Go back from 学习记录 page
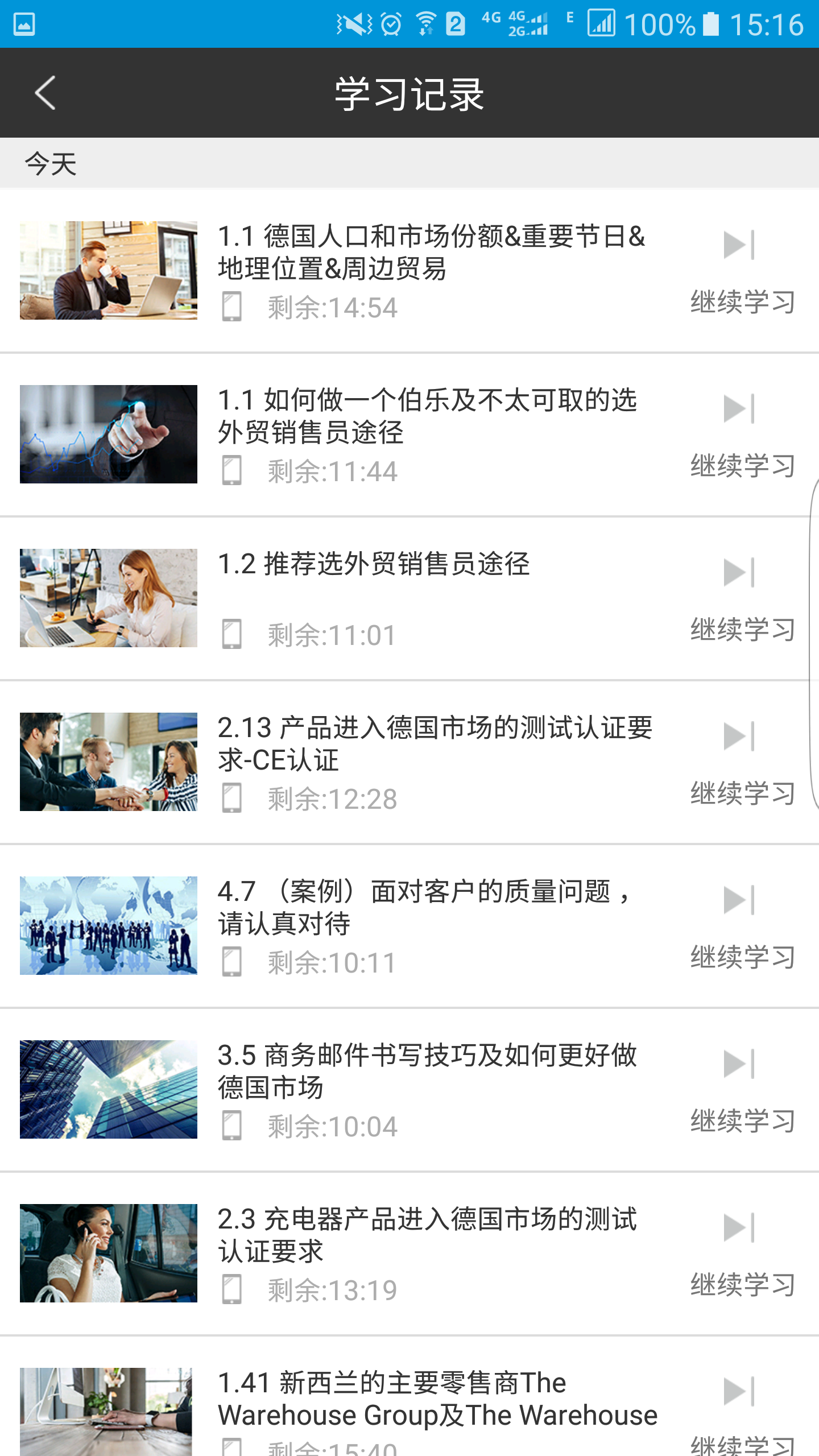Viewport: 819px width, 1456px height. tap(45, 93)
